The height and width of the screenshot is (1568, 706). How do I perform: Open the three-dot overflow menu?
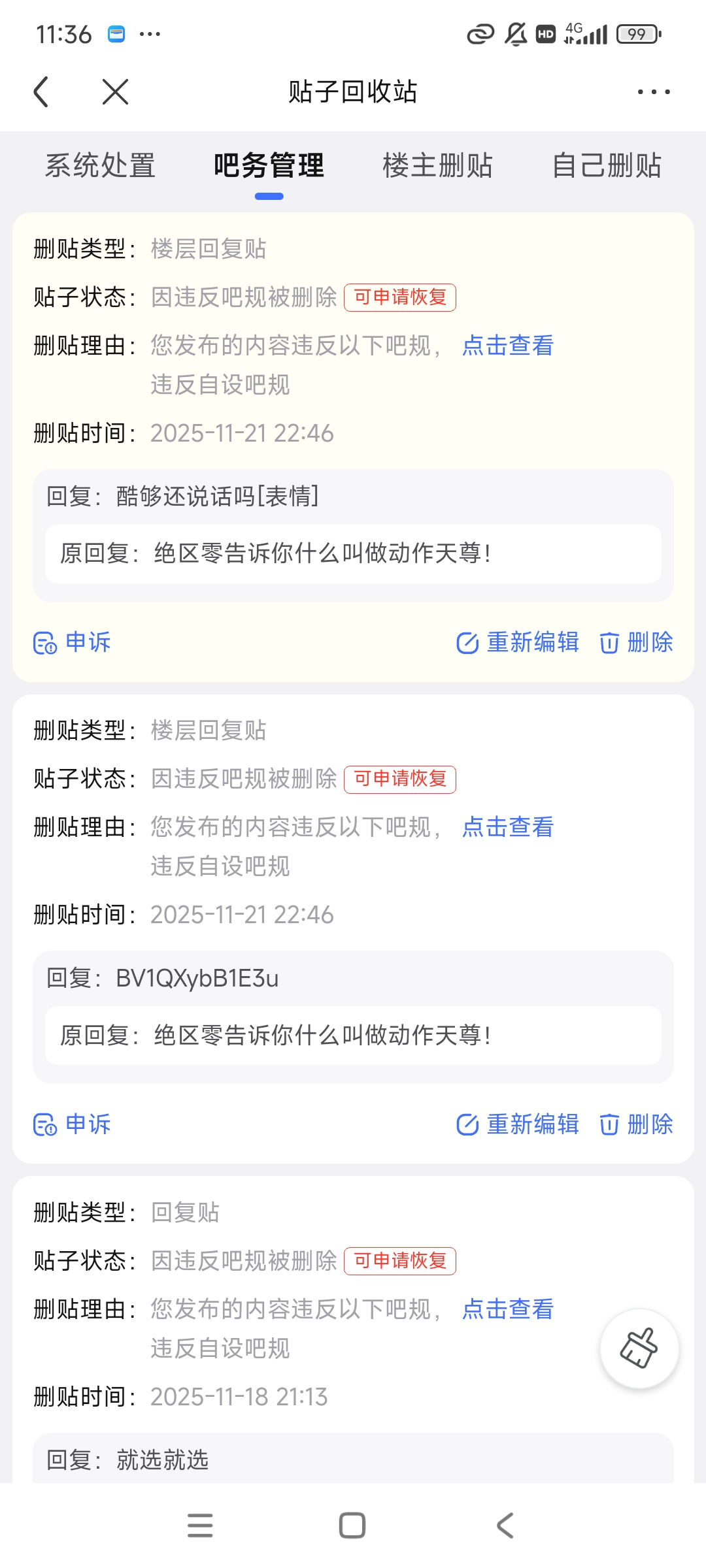[x=654, y=92]
